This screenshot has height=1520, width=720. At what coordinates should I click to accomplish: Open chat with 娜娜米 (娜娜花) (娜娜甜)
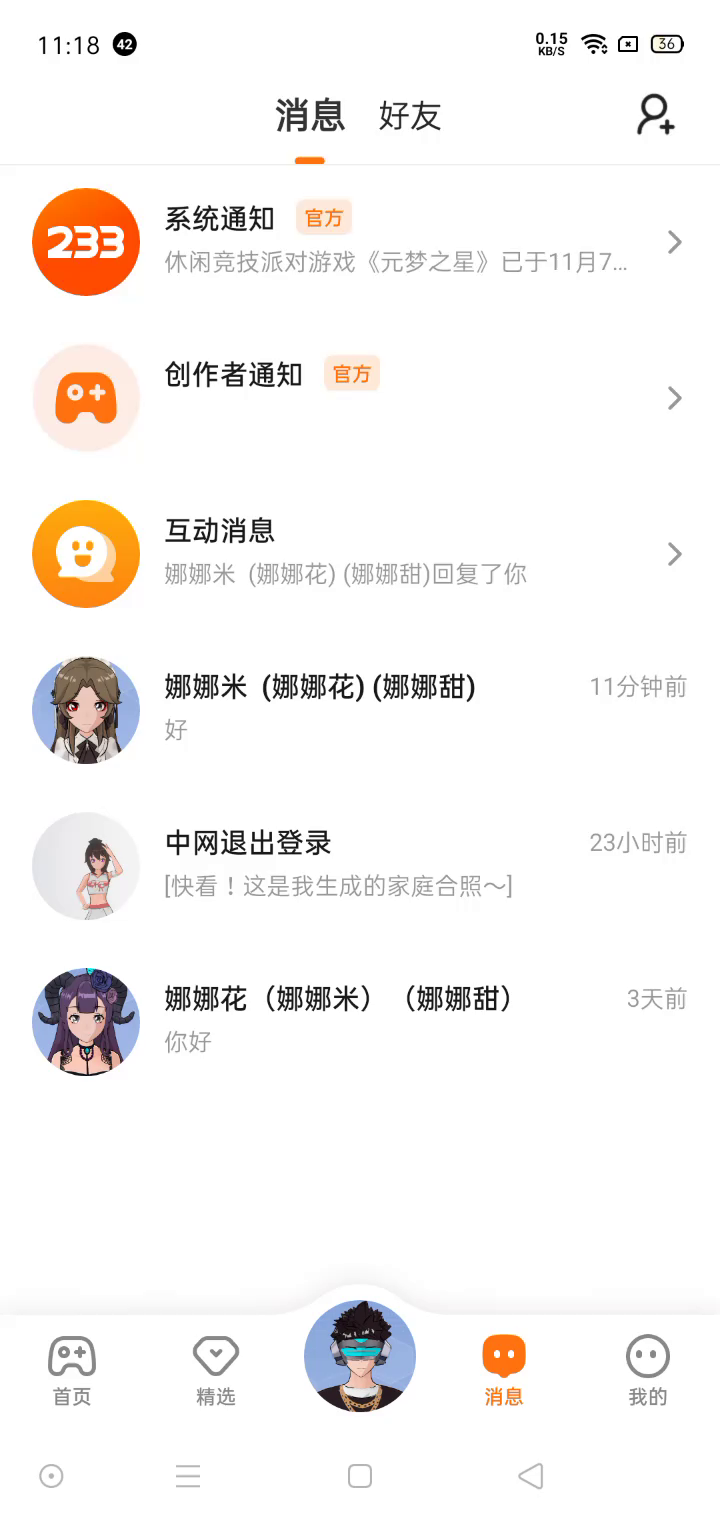[x=360, y=710]
